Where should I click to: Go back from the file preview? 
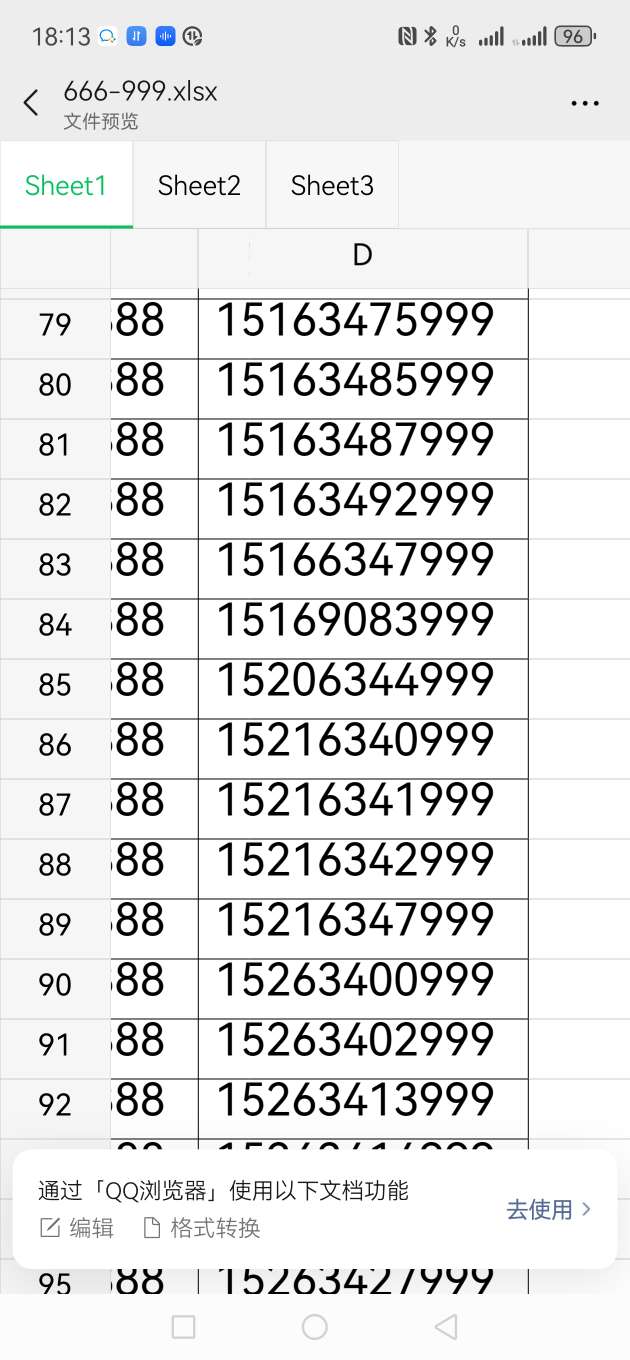point(31,102)
